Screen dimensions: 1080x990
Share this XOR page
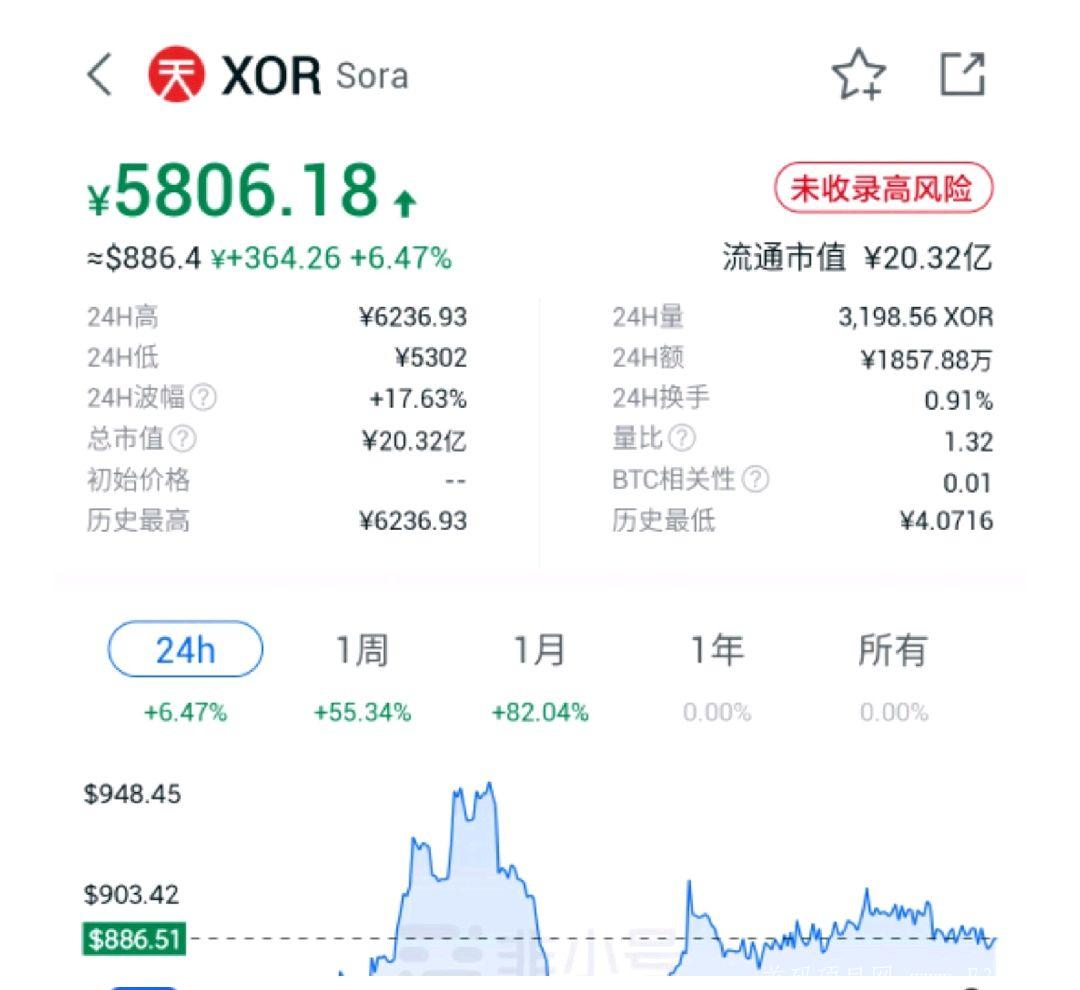[963, 74]
